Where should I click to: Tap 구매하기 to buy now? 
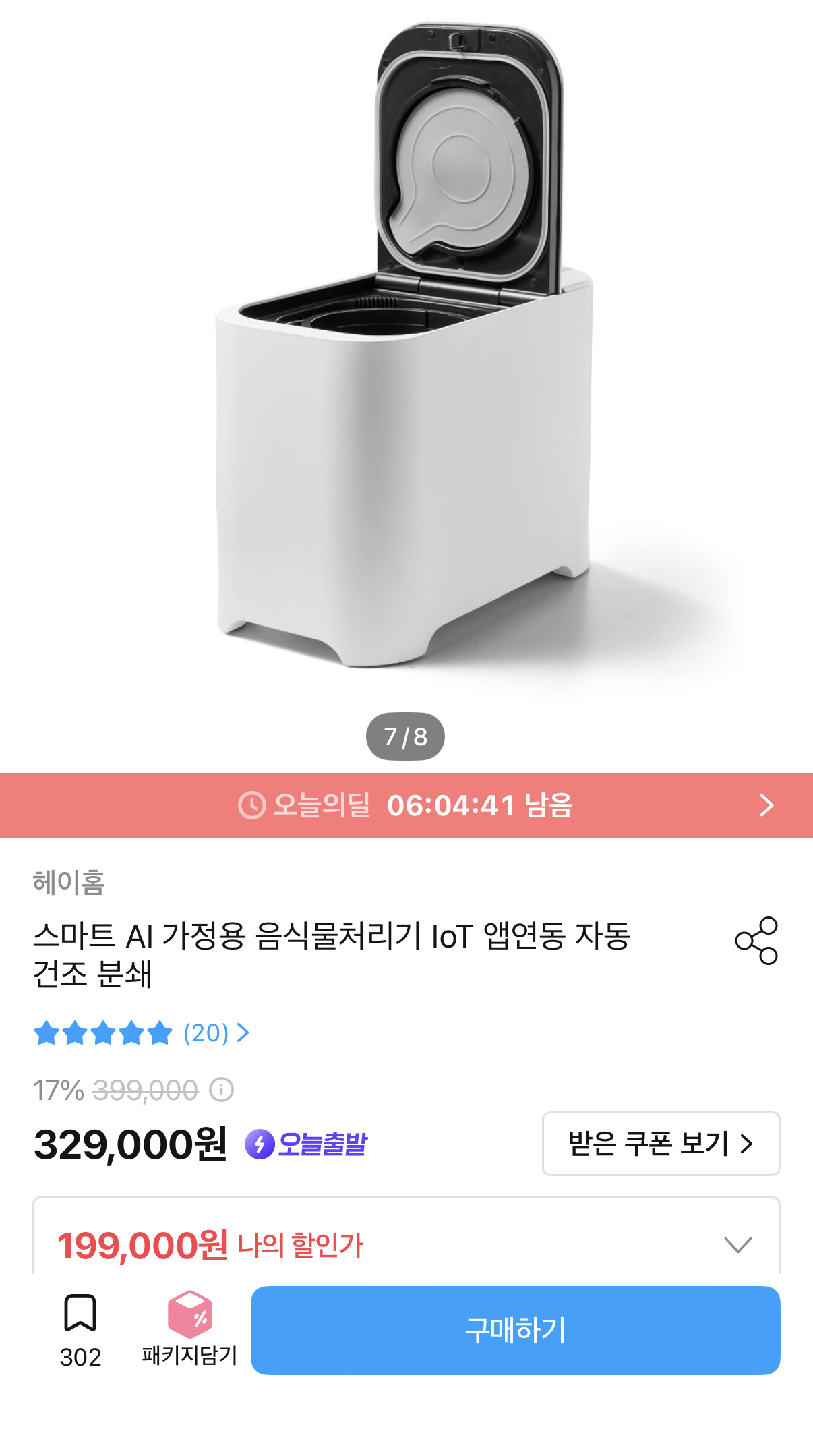[515, 1330]
